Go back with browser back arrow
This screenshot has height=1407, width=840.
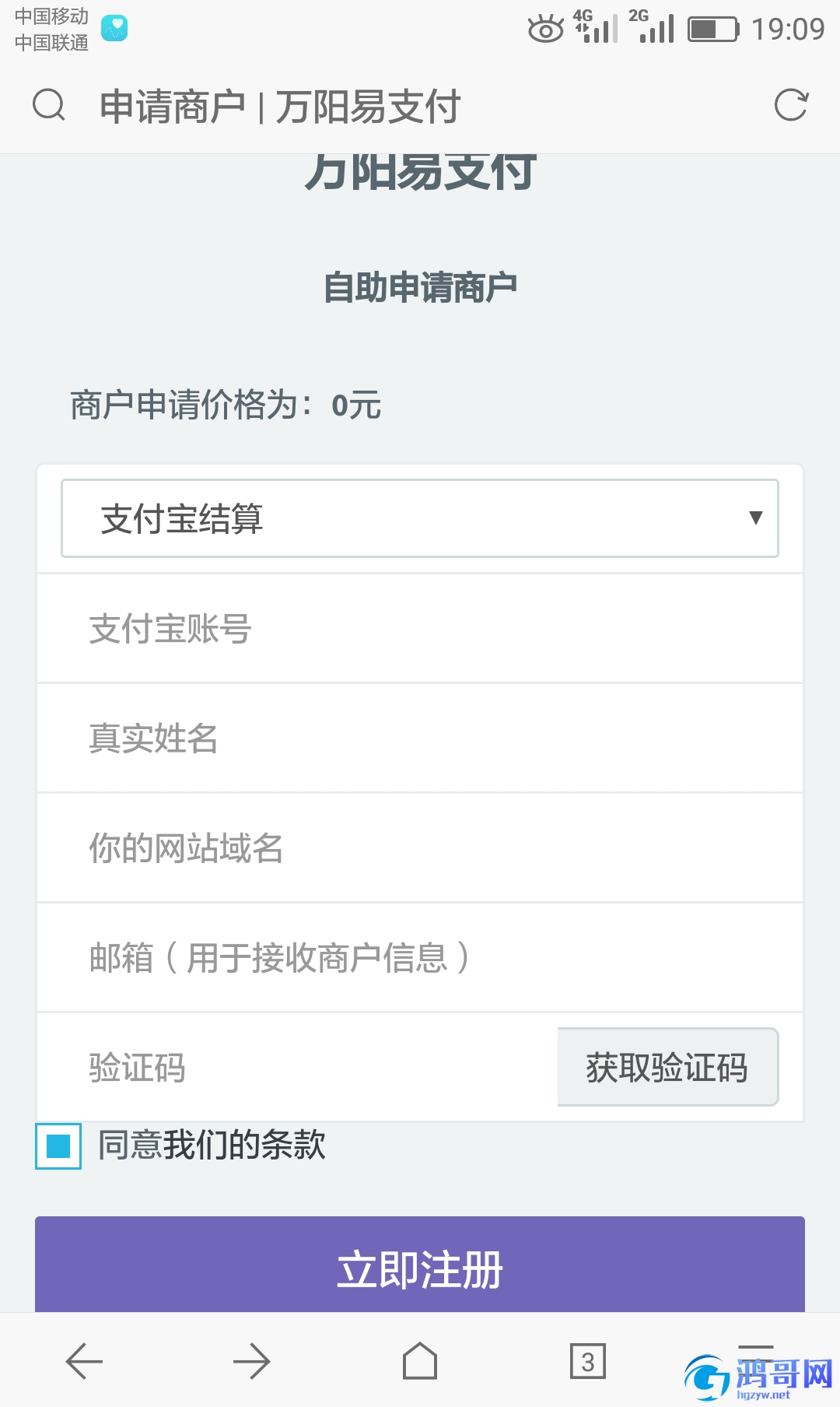coord(84,1361)
